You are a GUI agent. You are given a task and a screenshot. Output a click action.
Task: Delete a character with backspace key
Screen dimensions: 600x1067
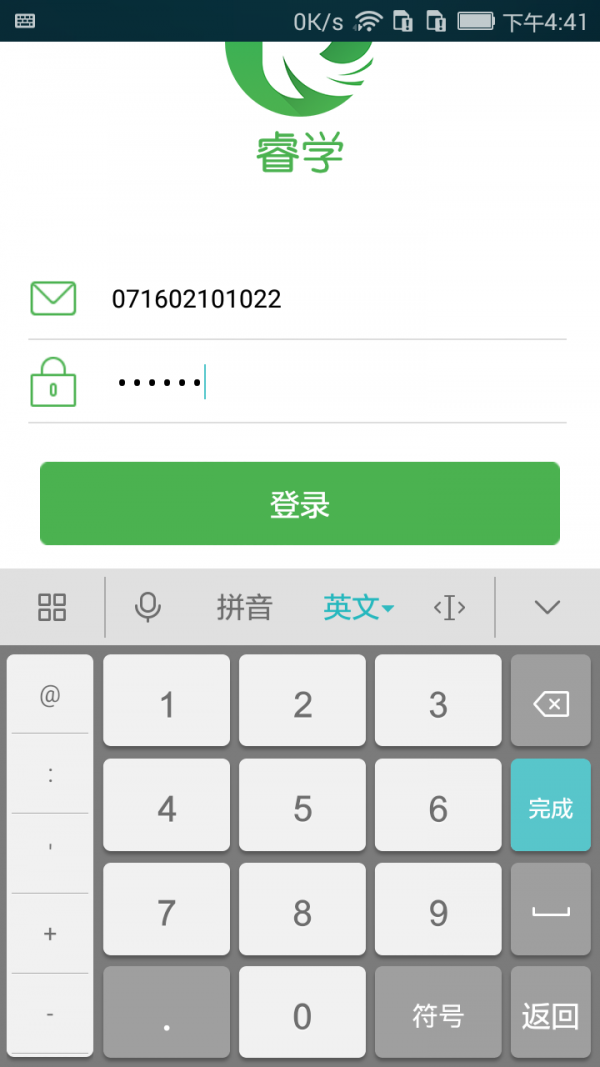coord(551,704)
